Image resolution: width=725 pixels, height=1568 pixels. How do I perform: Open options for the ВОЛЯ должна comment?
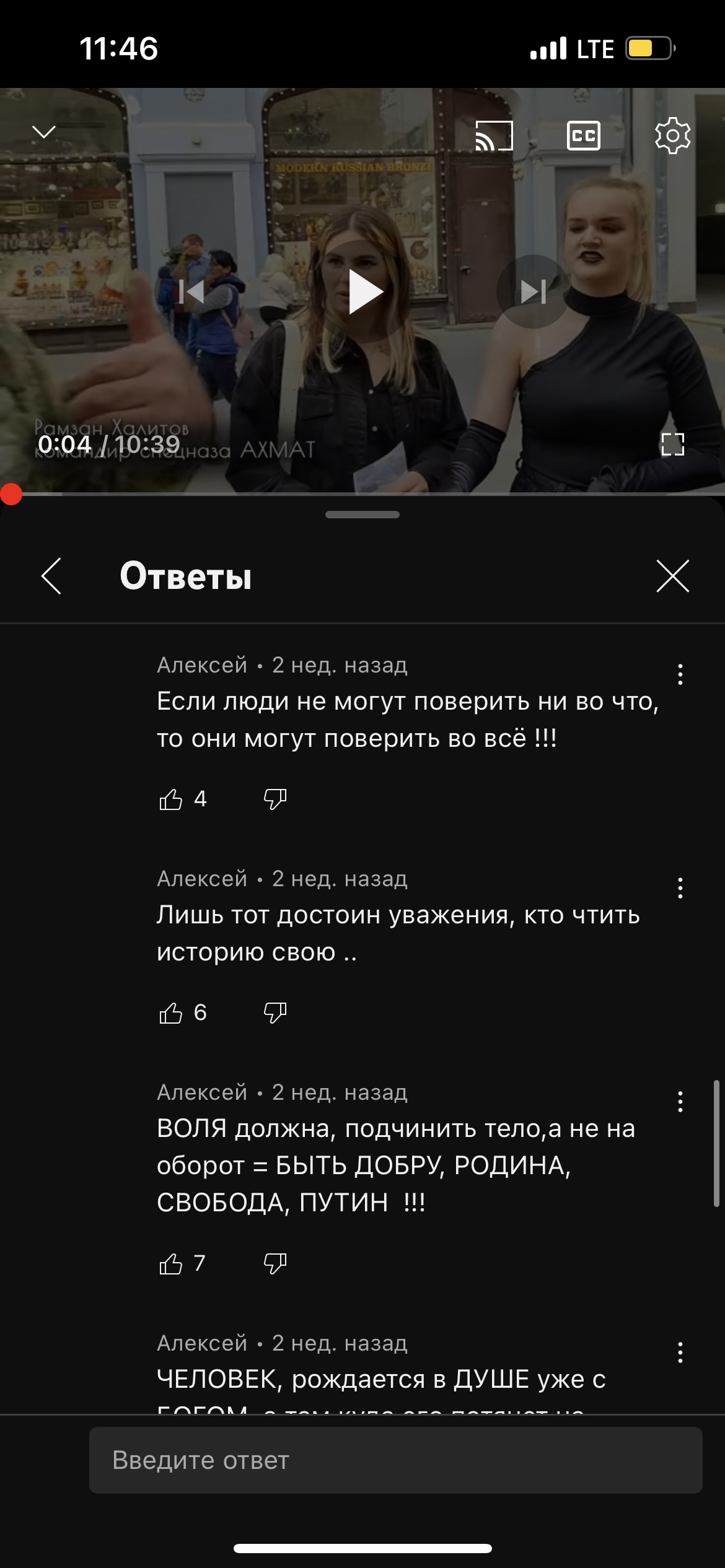(680, 1102)
